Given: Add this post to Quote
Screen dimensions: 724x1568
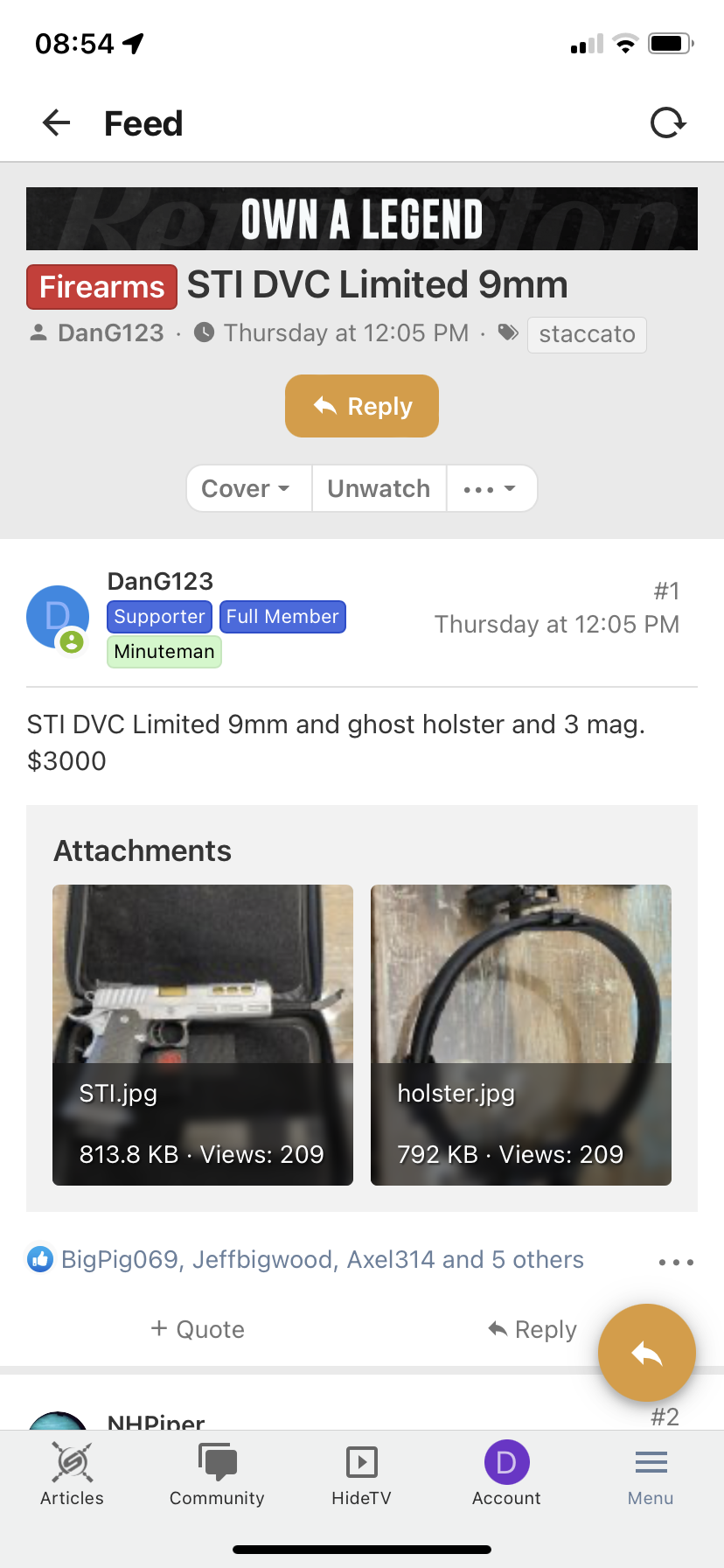Looking at the screenshot, I should point(198,1329).
